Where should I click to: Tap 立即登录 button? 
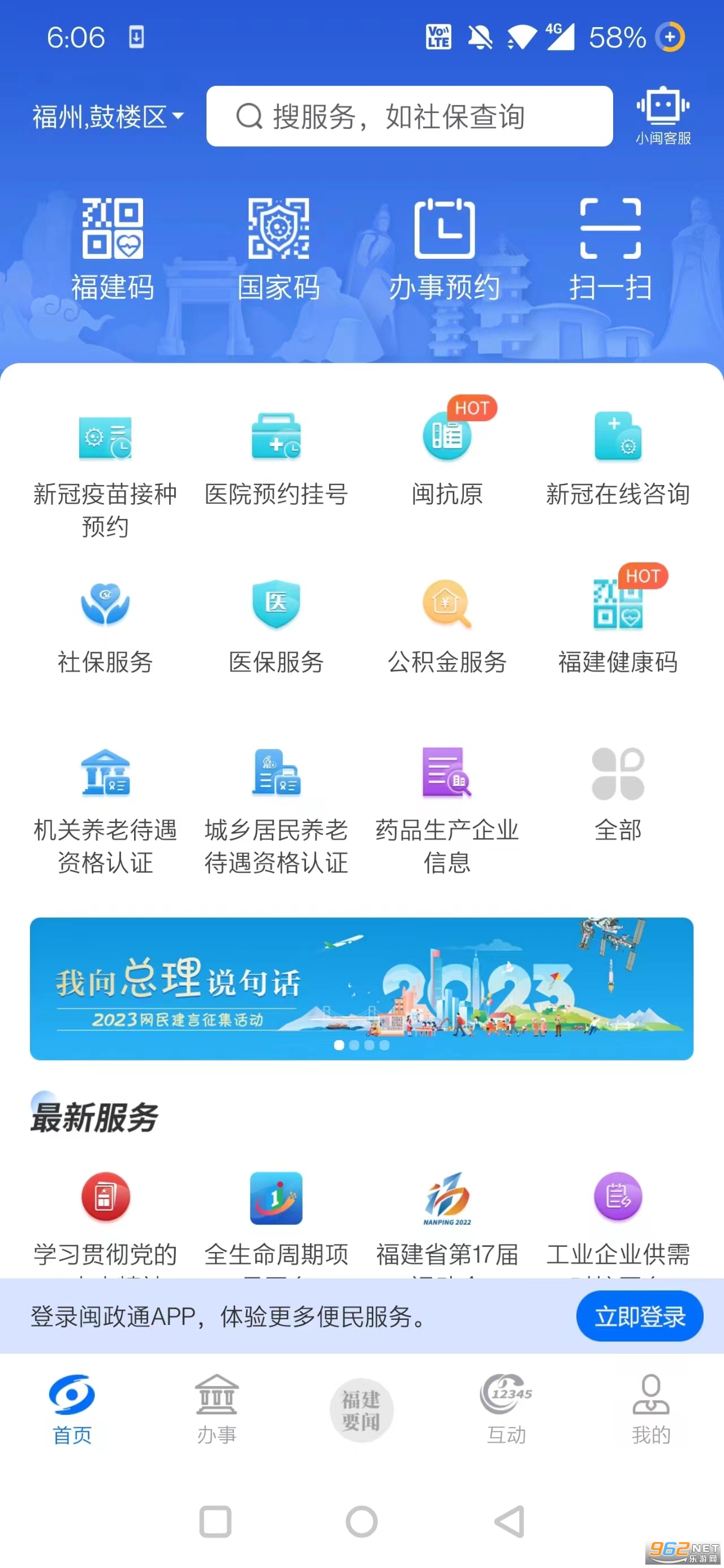pyautogui.click(x=639, y=1316)
